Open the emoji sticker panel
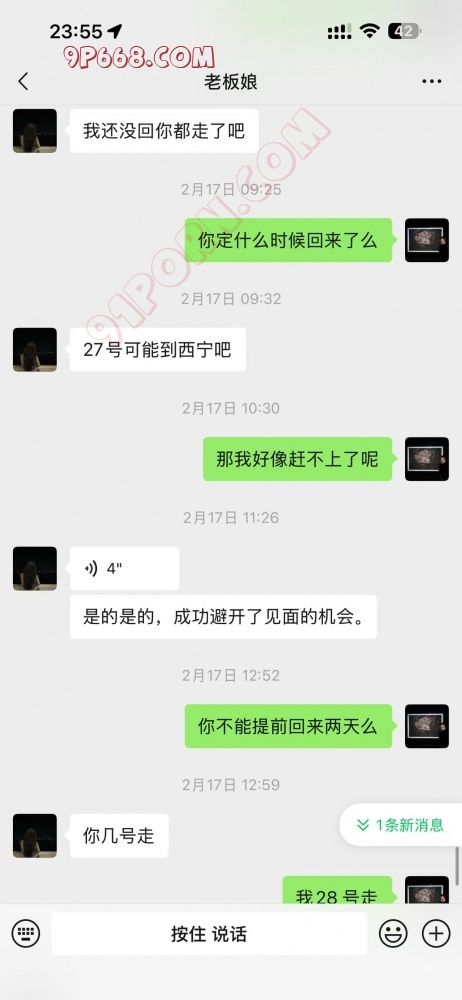 pos(393,934)
